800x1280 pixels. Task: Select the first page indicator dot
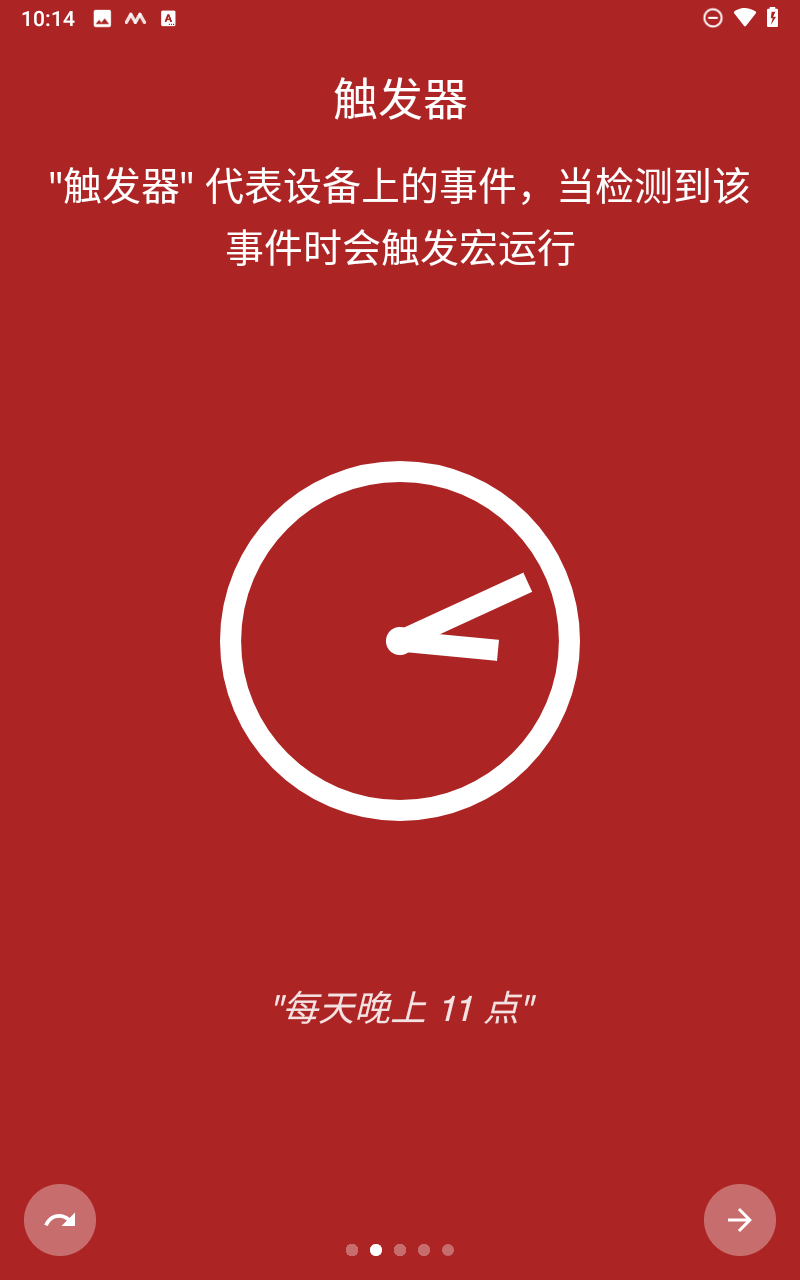click(352, 1249)
